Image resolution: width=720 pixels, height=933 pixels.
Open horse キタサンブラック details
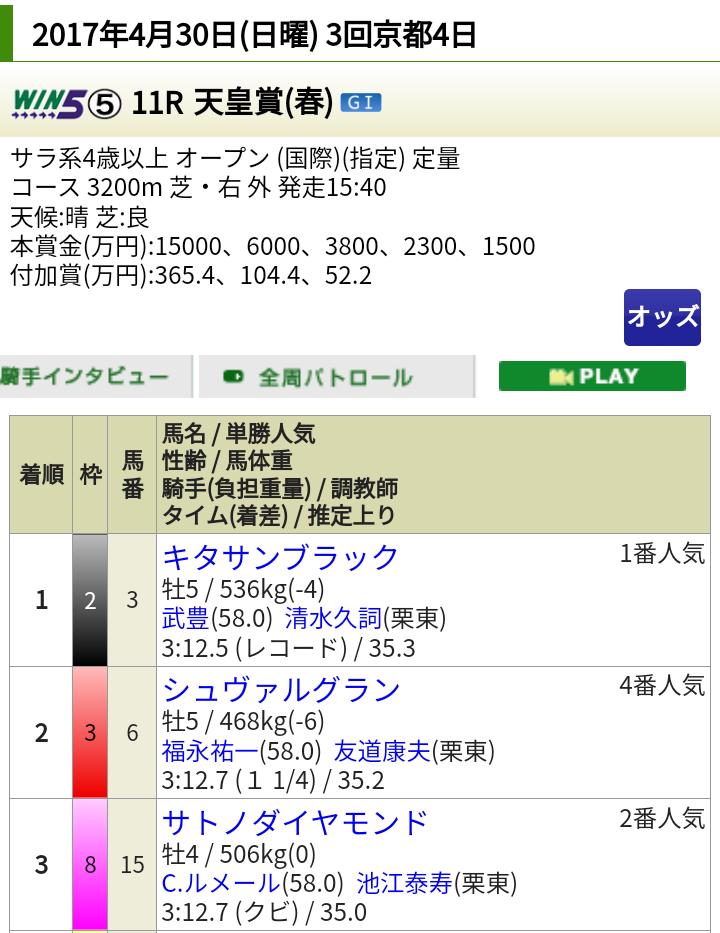[280, 557]
